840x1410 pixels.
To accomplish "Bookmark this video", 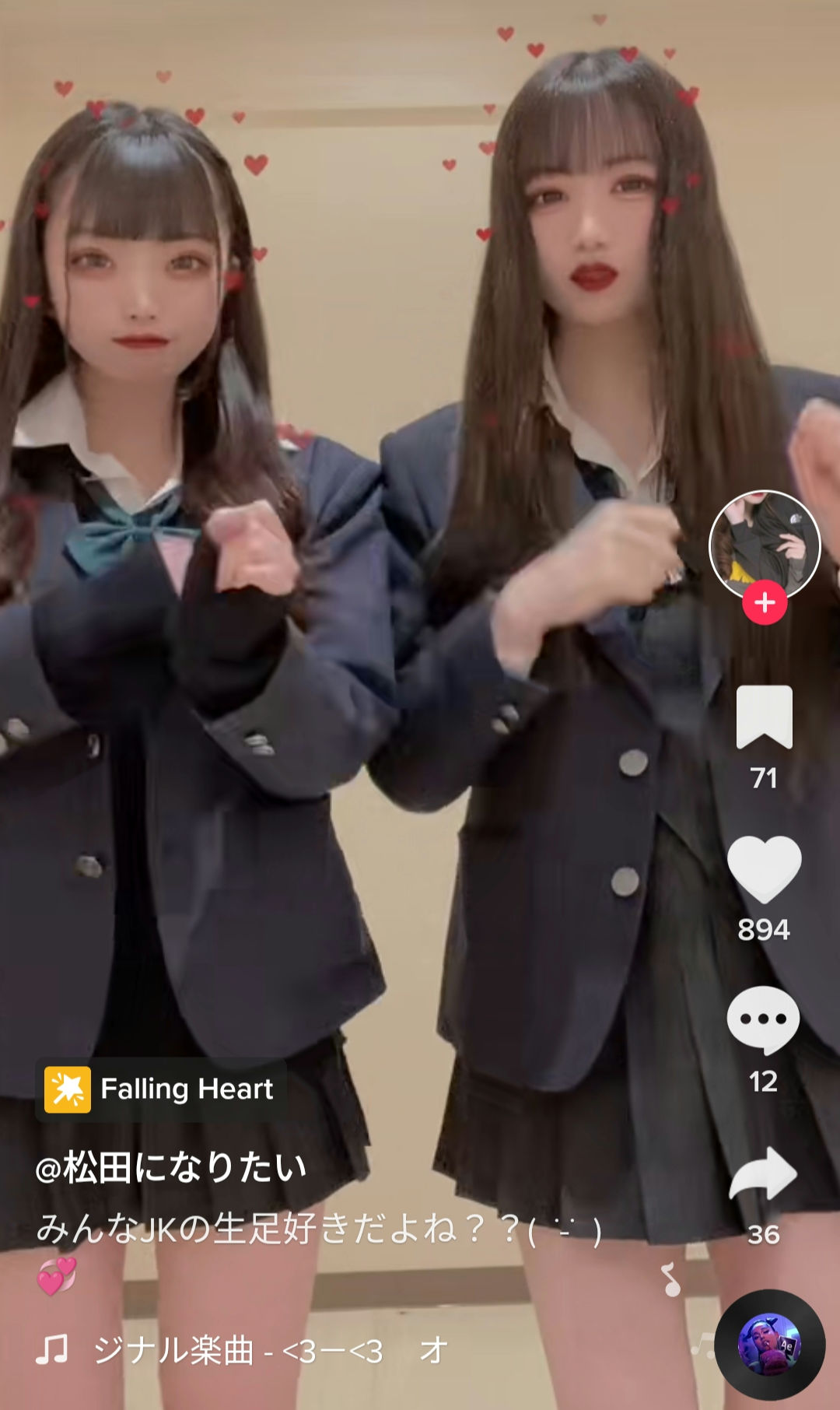I will click(764, 717).
